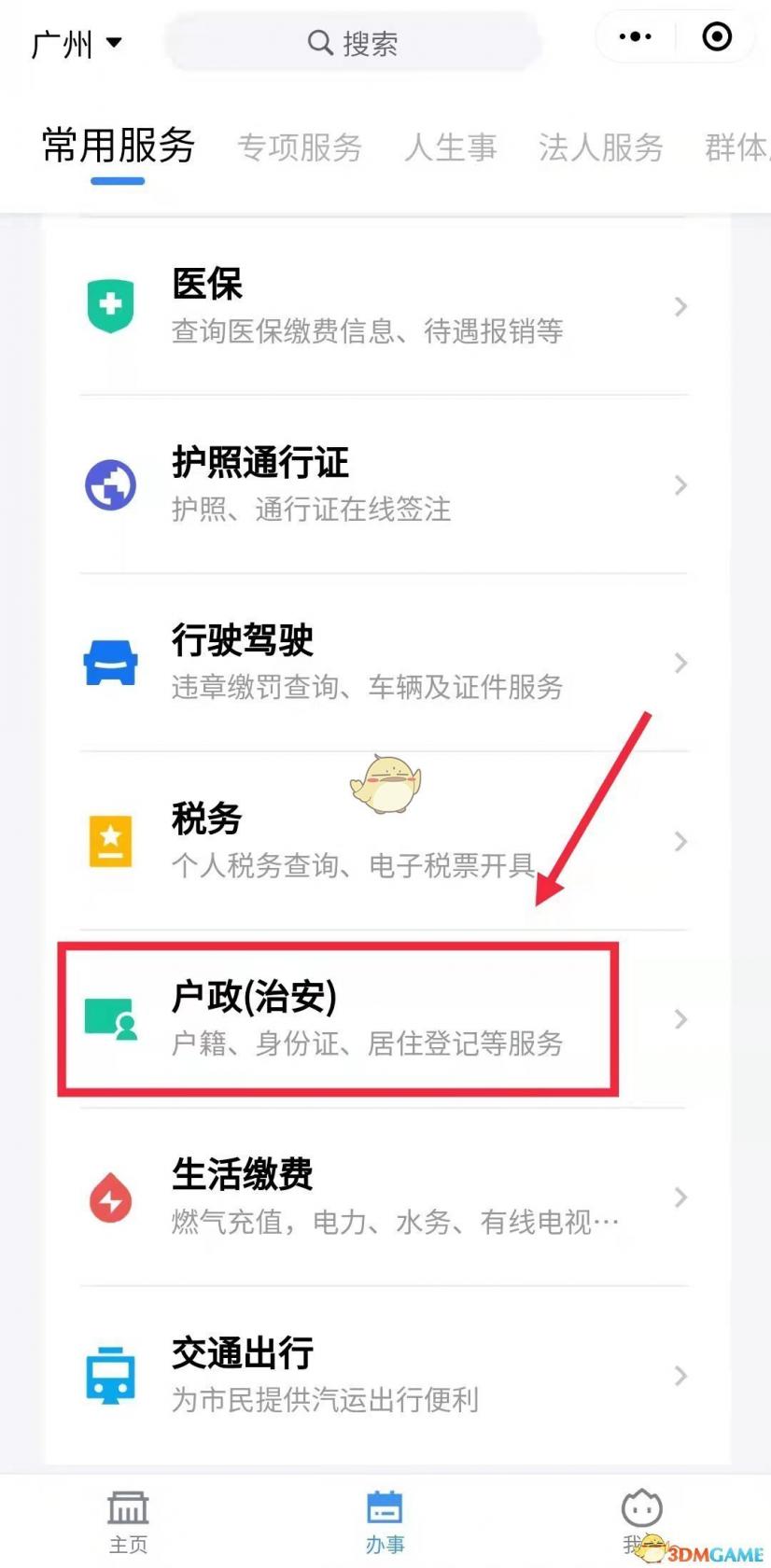Select the 办事 bottom tab
The image size is (771, 1568).
385,1521
